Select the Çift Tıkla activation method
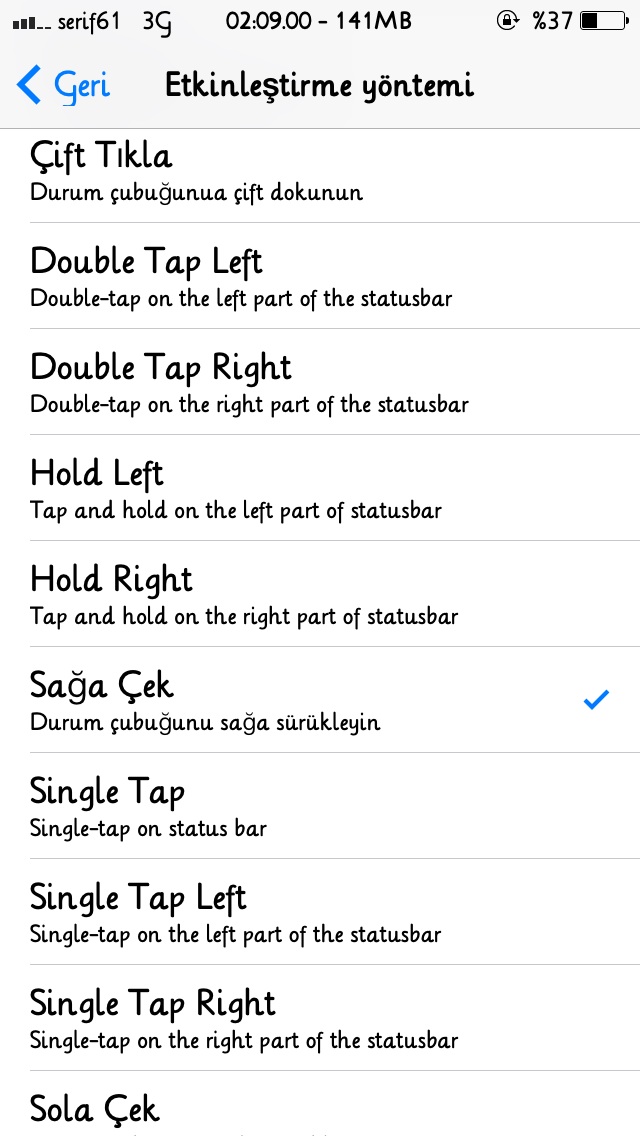 coord(320,176)
